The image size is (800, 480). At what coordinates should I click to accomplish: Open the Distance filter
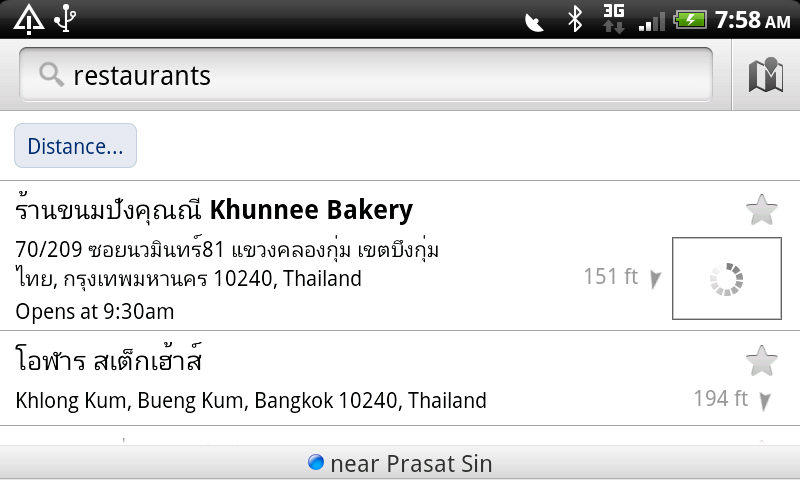tap(75, 146)
